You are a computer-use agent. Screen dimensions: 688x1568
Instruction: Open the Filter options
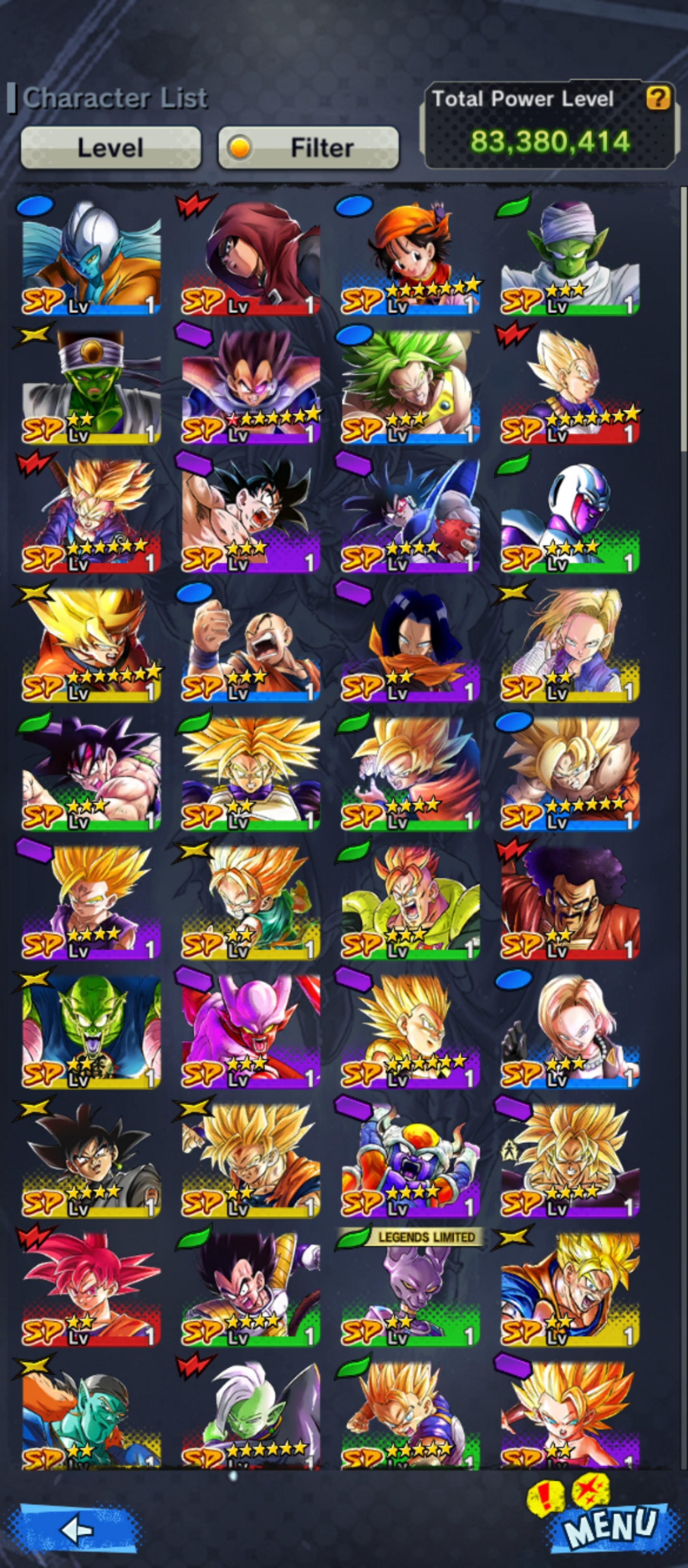pos(308,147)
